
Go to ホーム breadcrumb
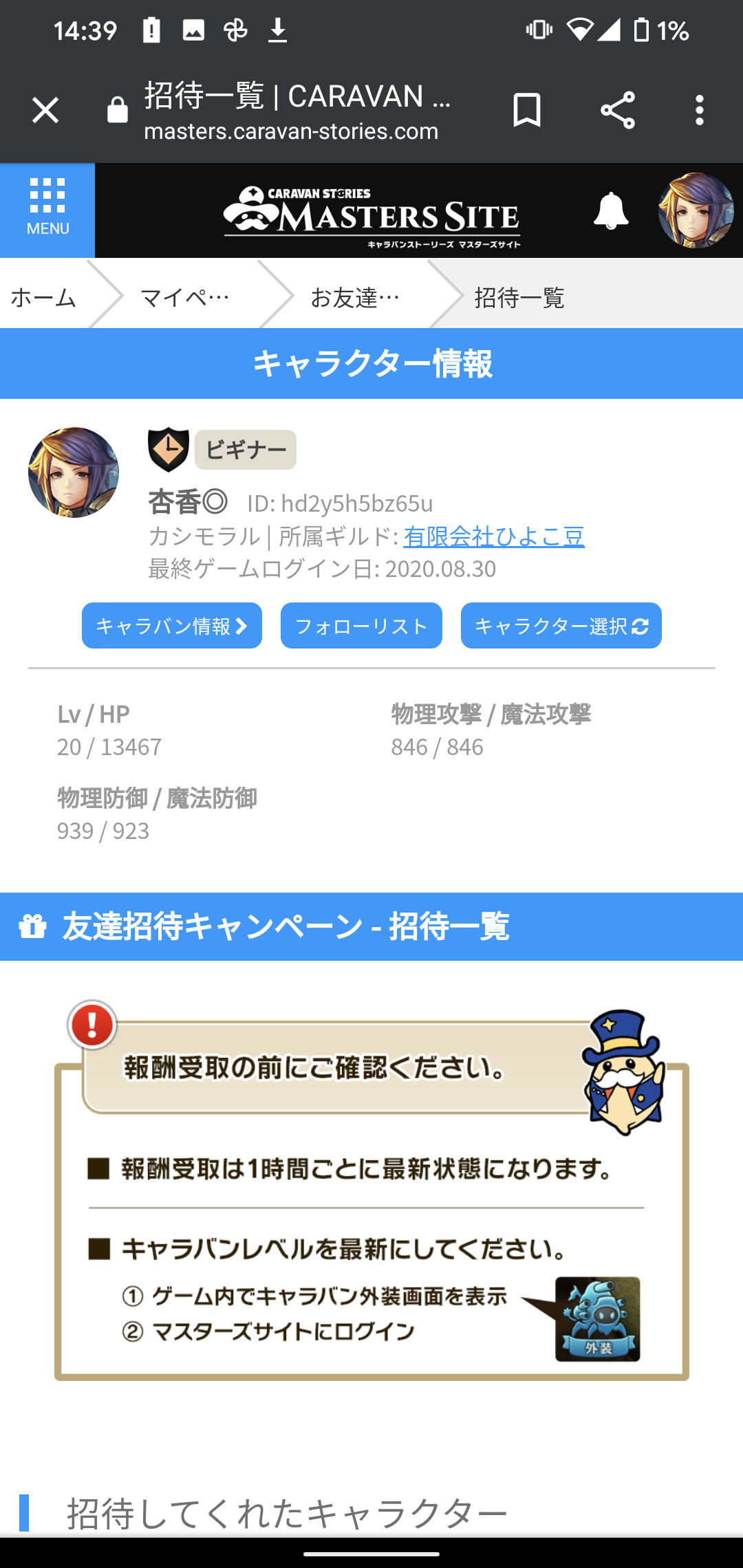[x=43, y=298]
